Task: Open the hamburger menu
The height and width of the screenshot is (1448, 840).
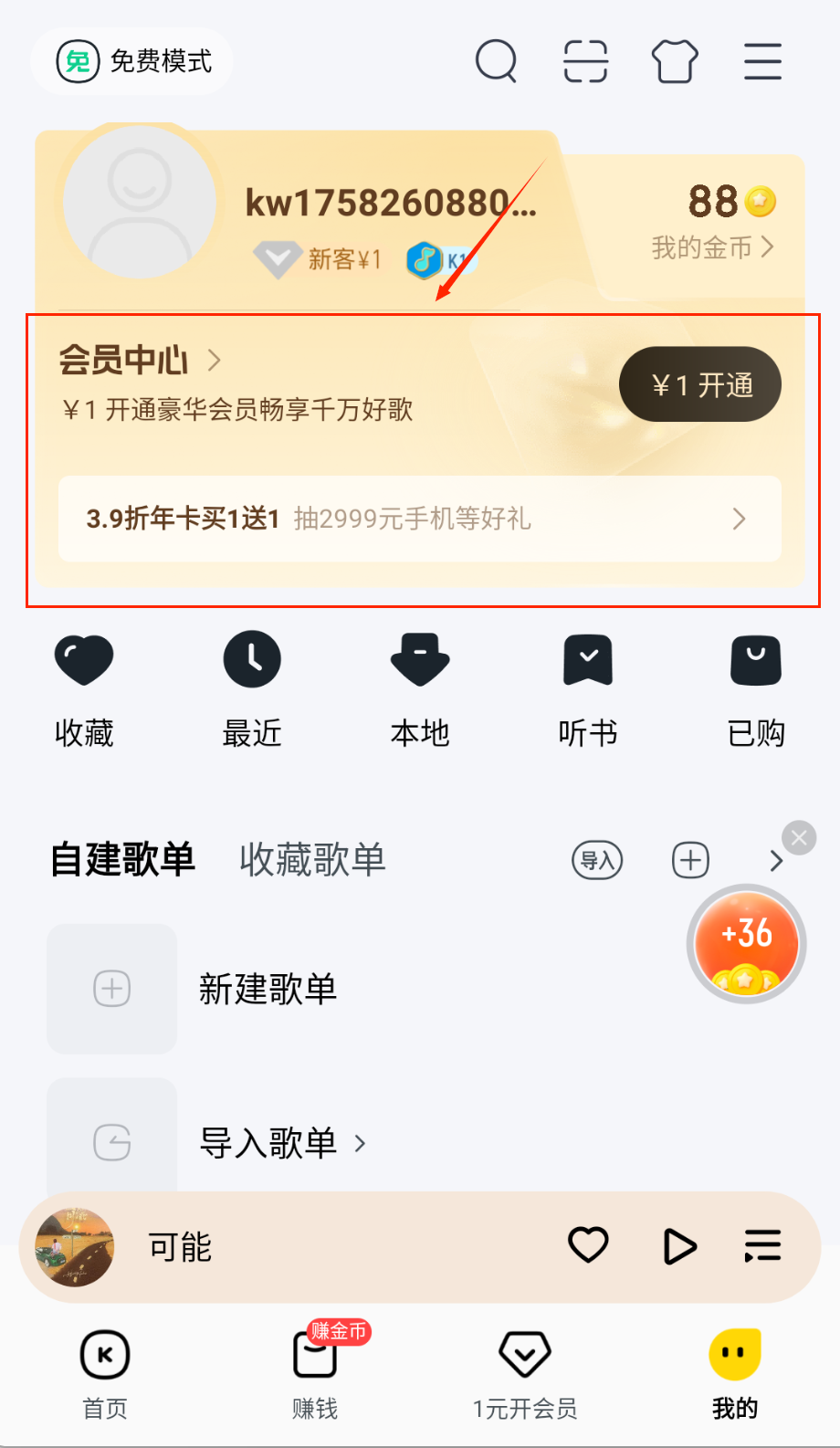Action: [x=762, y=62]
